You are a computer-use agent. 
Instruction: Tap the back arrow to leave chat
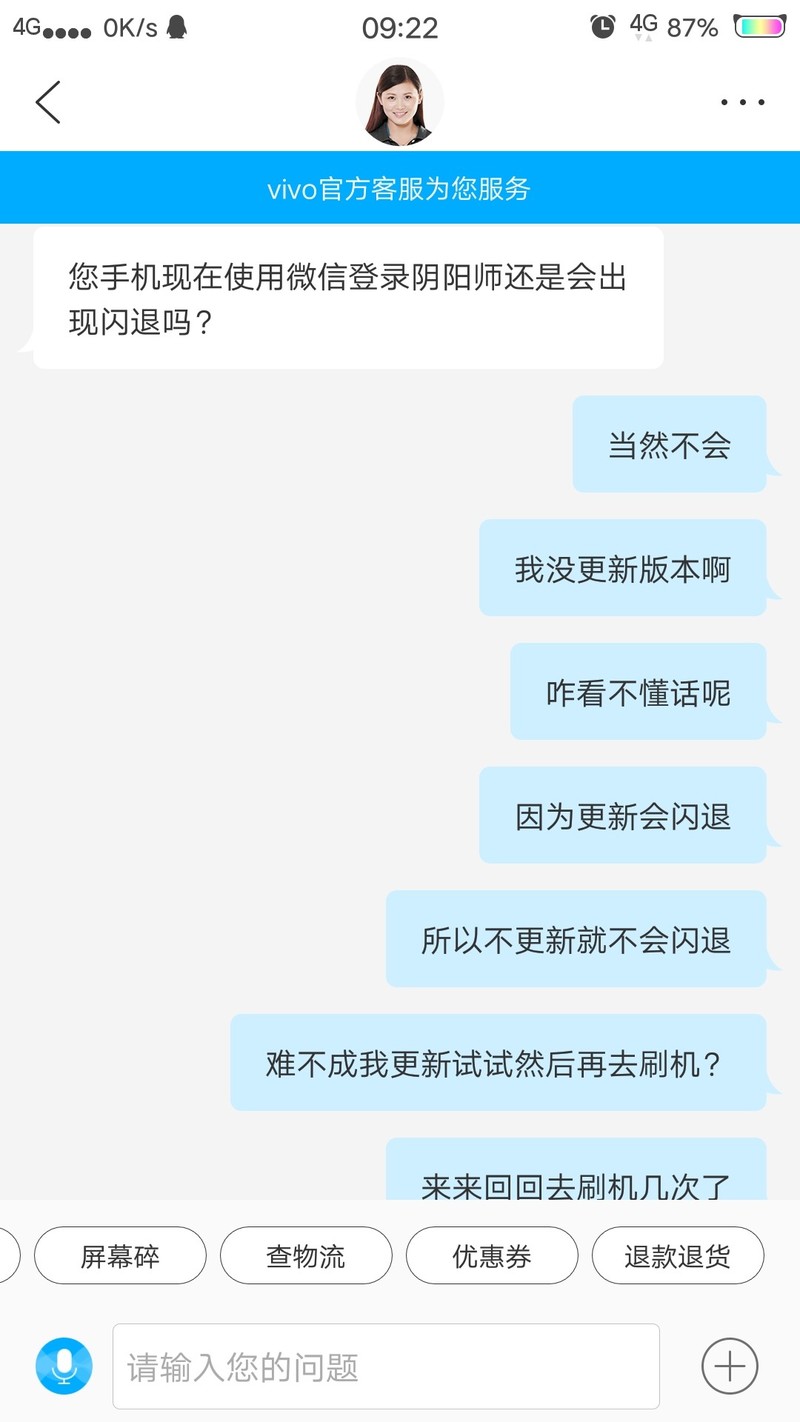(x=48, y=101)
